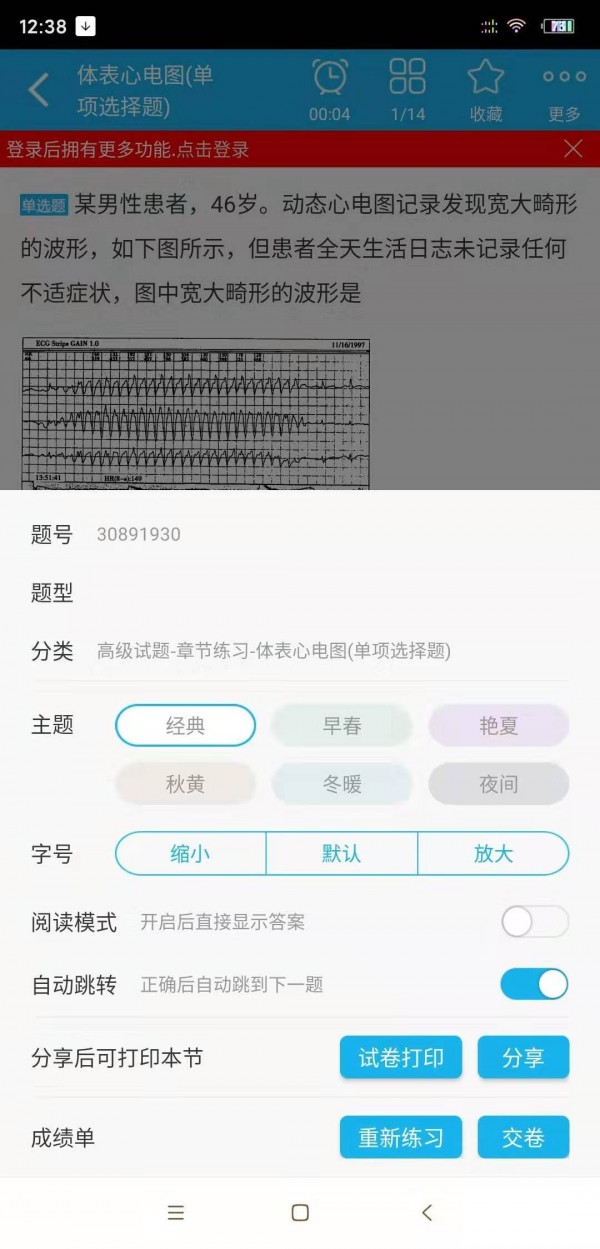Open the 1/14 question grid

(x=408, y=89)
